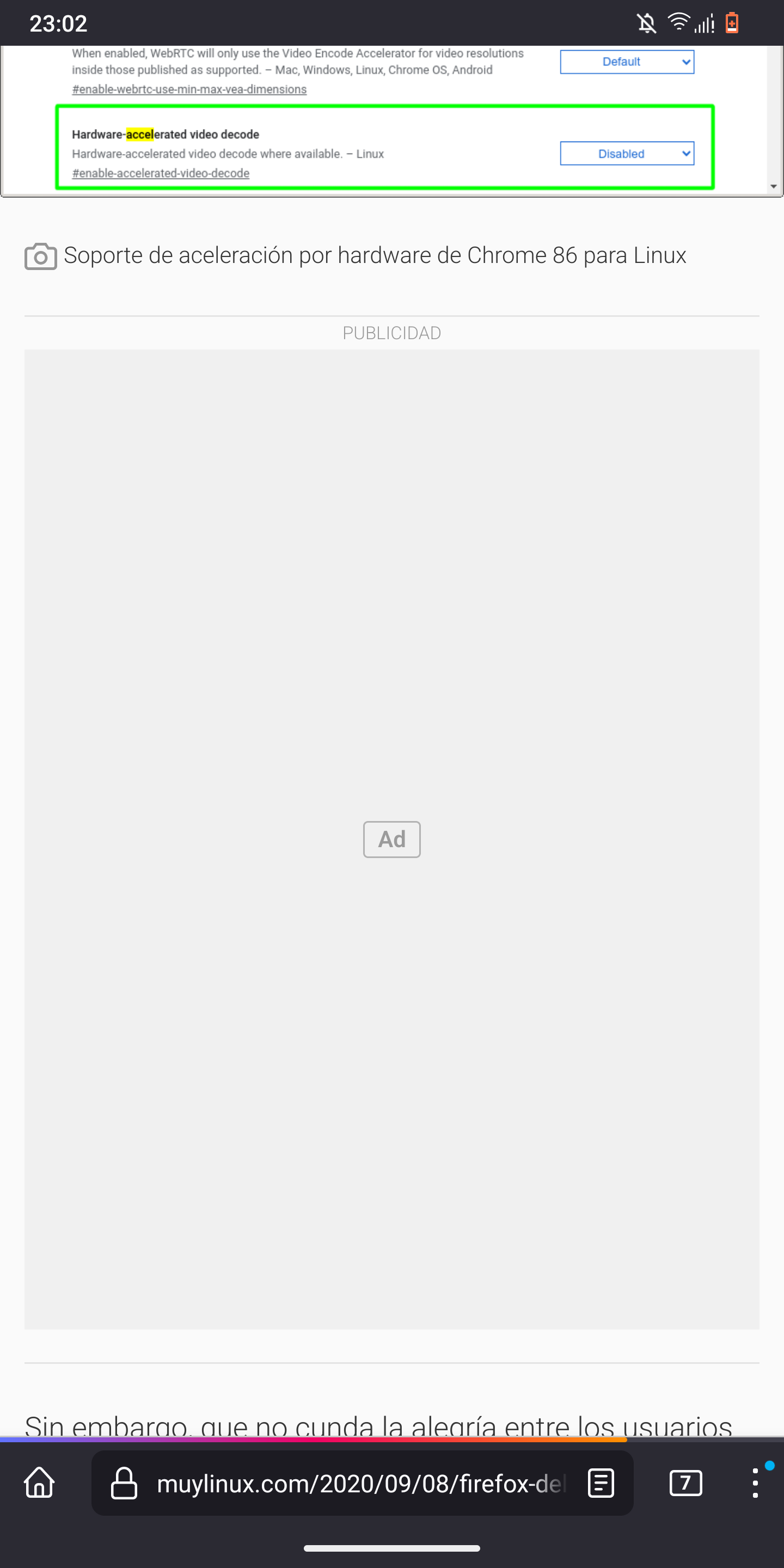Image resolution: width=784 pixels, height=1568 pixels.
Task: Go to the browser home page
Action: (x=40, y=1483)
